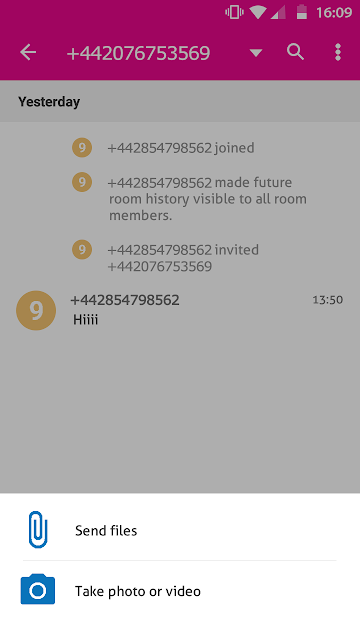Search within this conversation

(x=296, y=52)
